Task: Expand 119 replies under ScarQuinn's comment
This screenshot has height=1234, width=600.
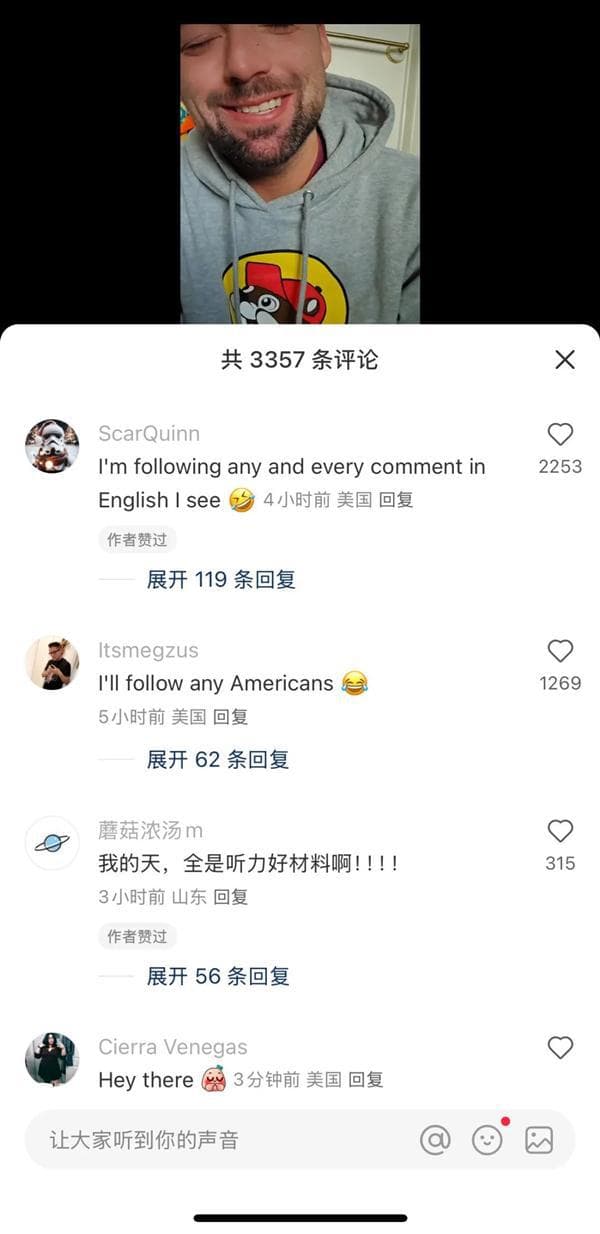Action: (x=221, y=579)
